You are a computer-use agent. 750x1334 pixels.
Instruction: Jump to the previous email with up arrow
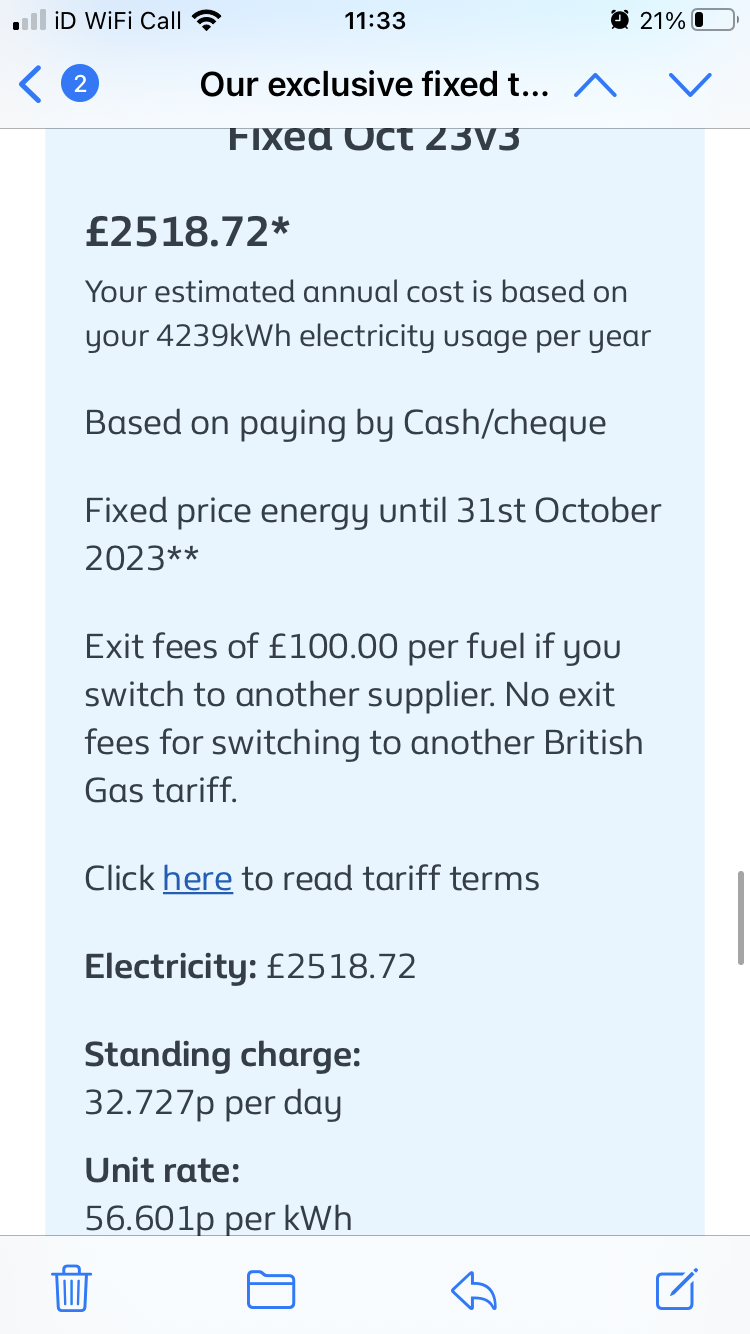596,85
